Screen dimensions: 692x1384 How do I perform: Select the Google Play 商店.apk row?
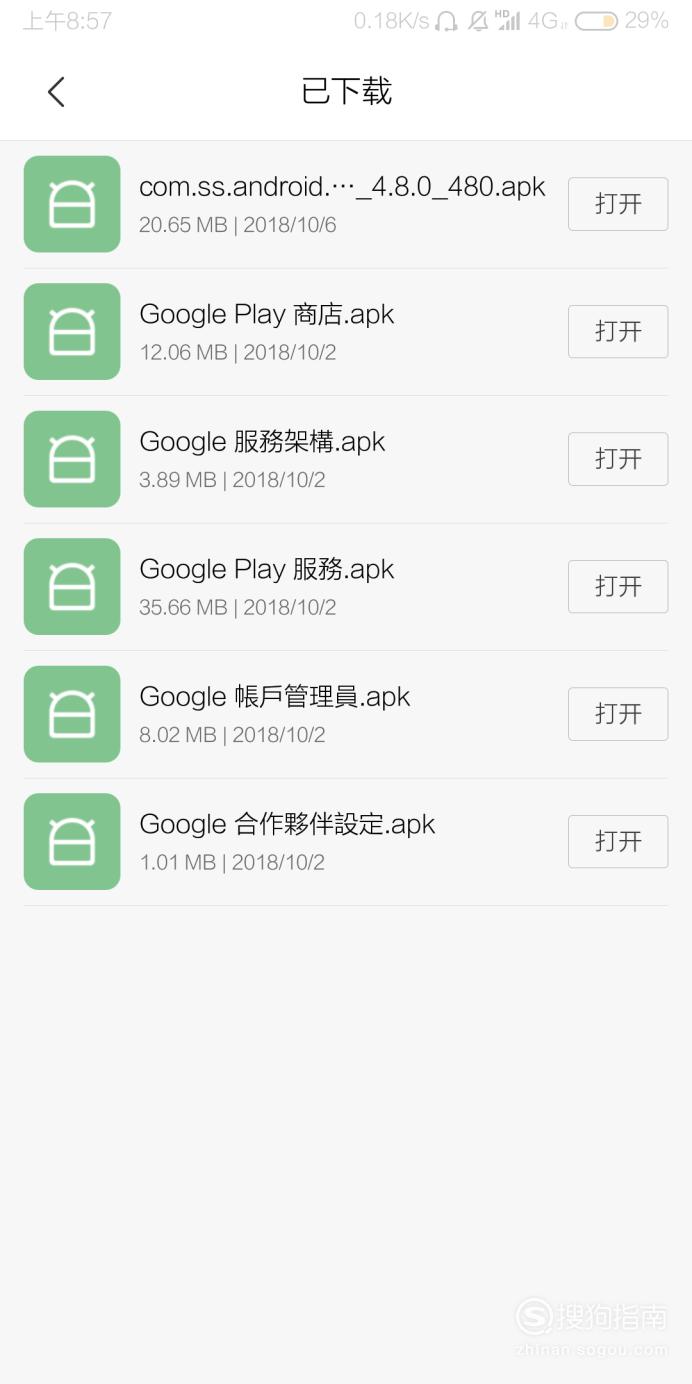(x=346, y=332)
